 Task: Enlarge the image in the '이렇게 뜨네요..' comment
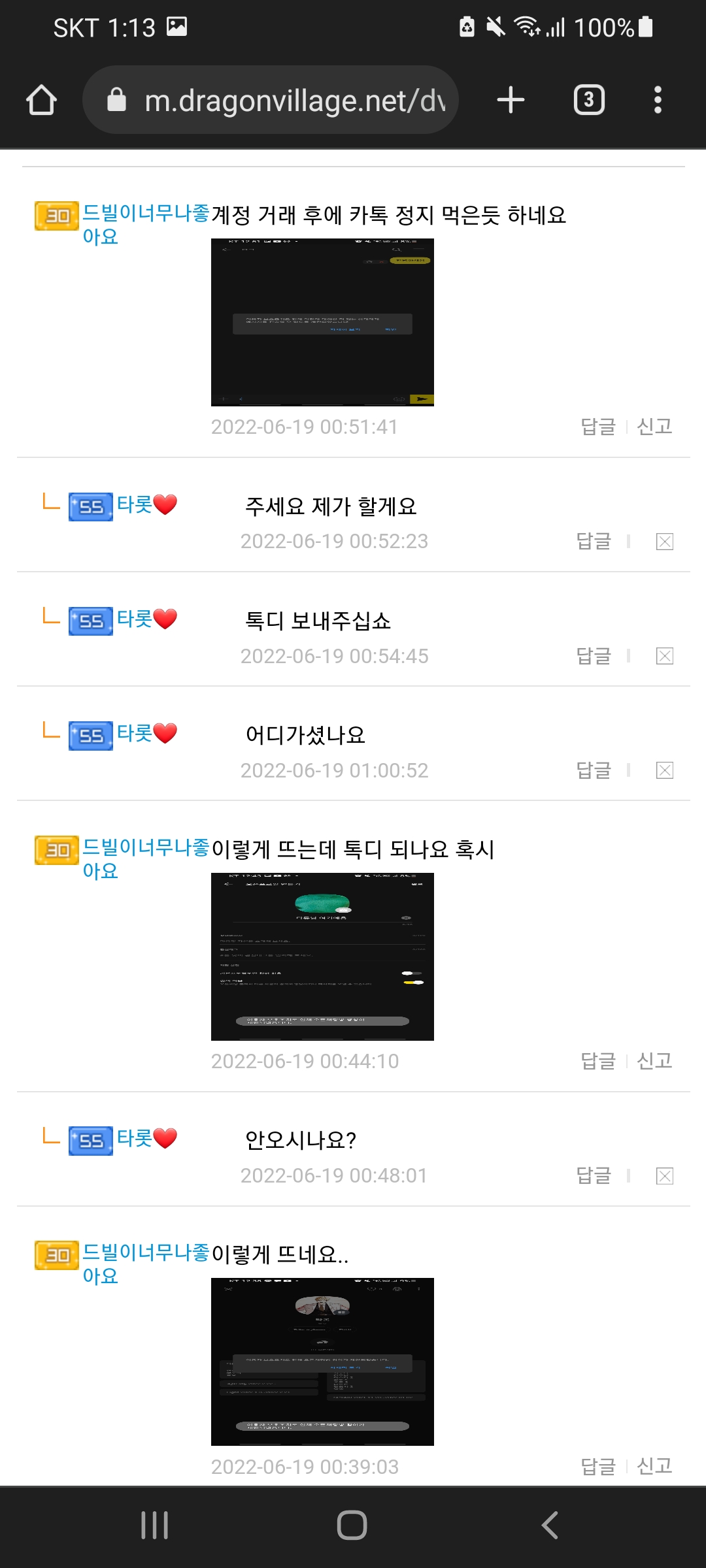(x=322, y=1362)
